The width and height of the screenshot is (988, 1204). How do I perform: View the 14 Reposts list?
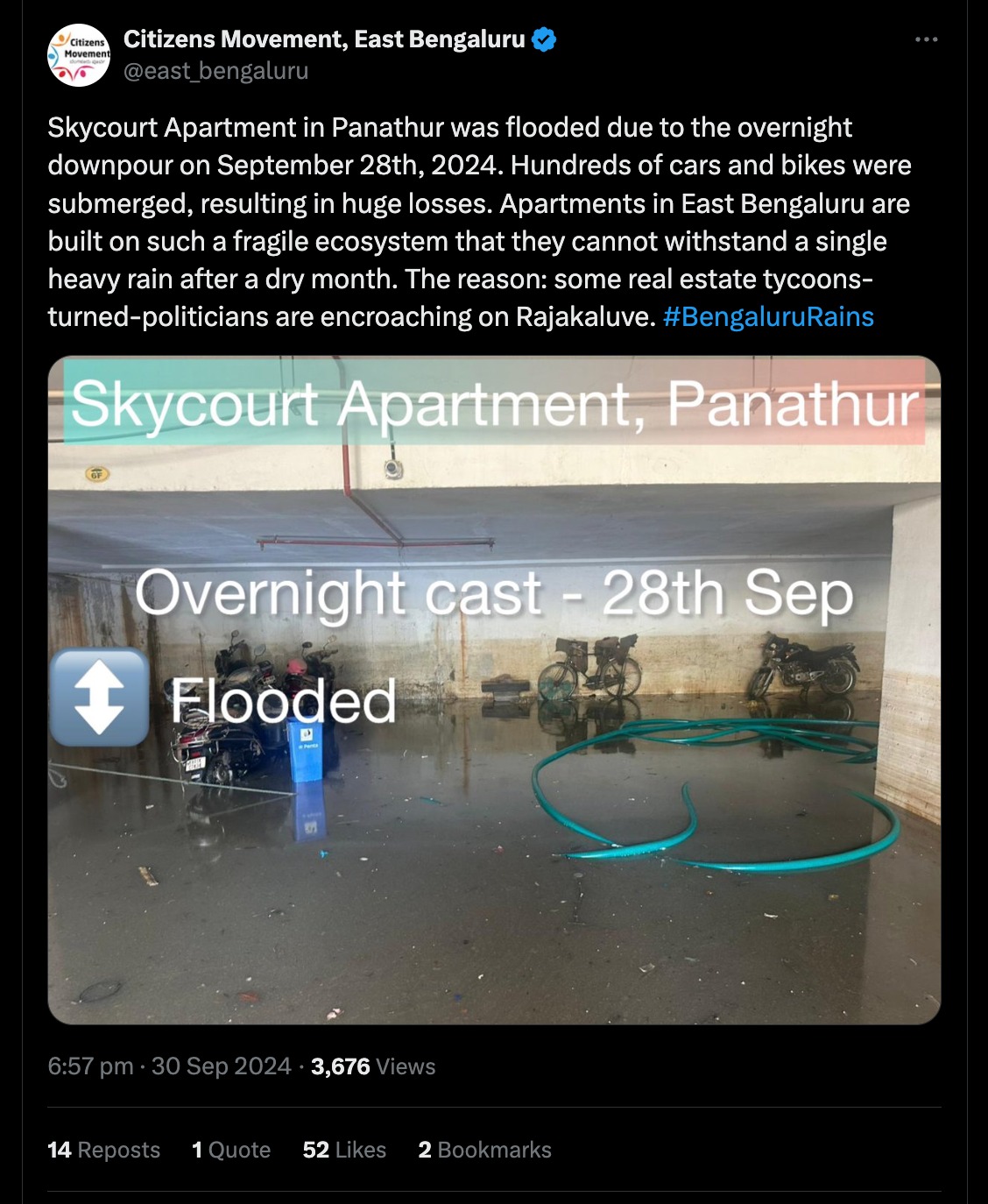103,1150
